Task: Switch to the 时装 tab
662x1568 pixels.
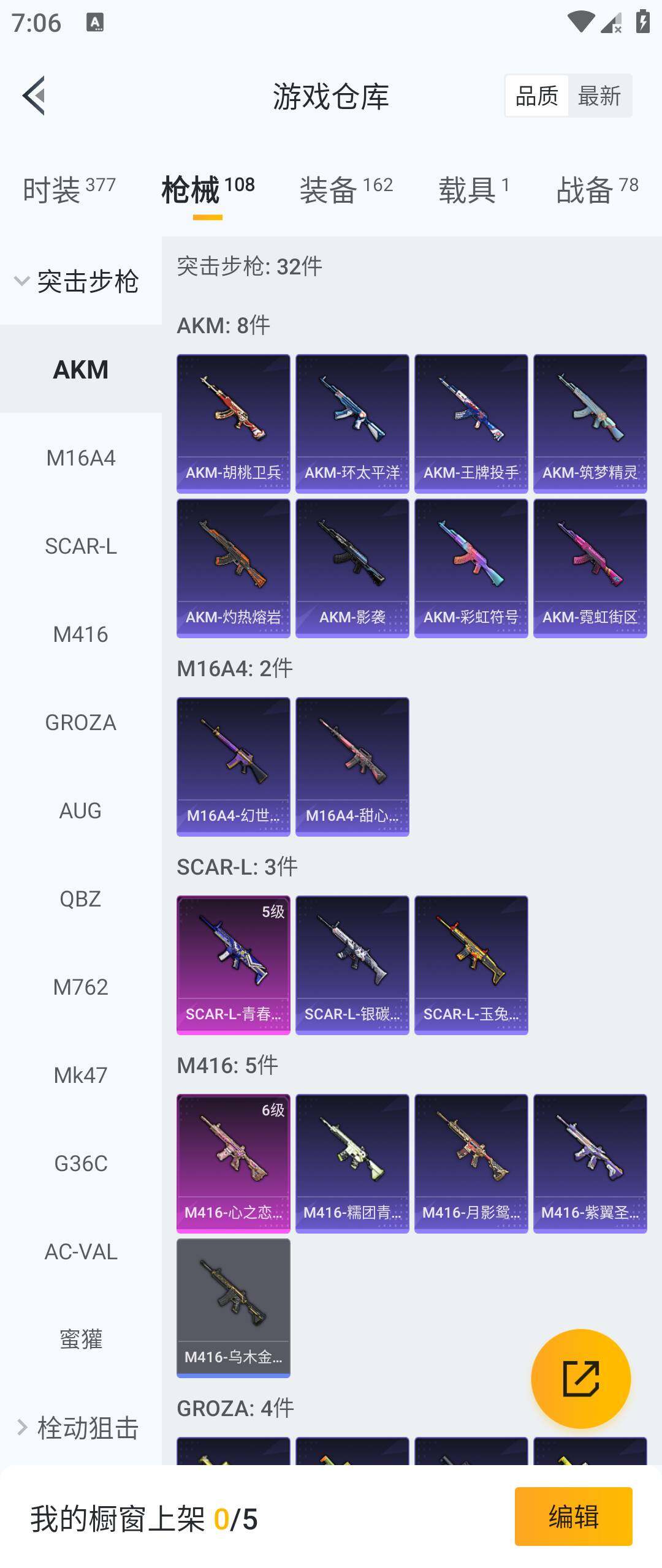Action: [x=69, y=189]
